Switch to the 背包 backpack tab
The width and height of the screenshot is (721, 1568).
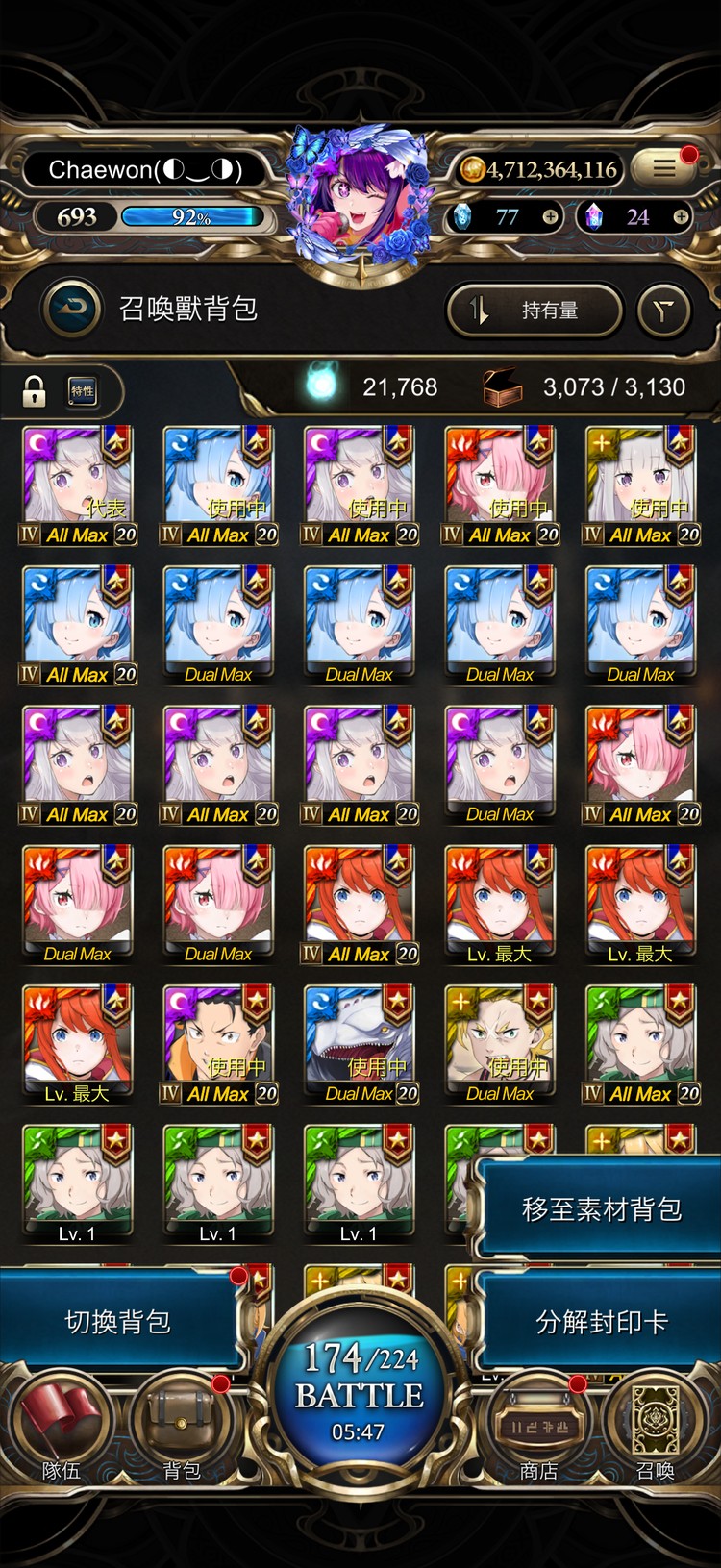coord(181,1432)
